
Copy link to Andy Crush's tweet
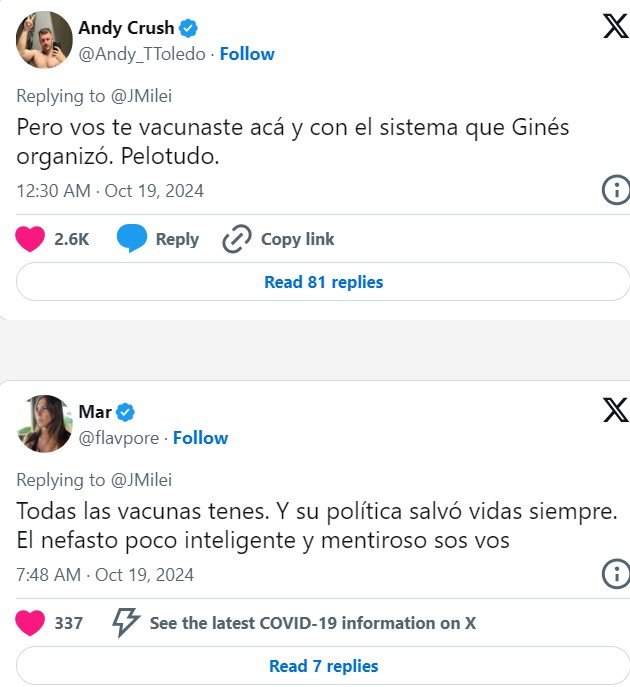pyautogui.click(x=278, y=239)
